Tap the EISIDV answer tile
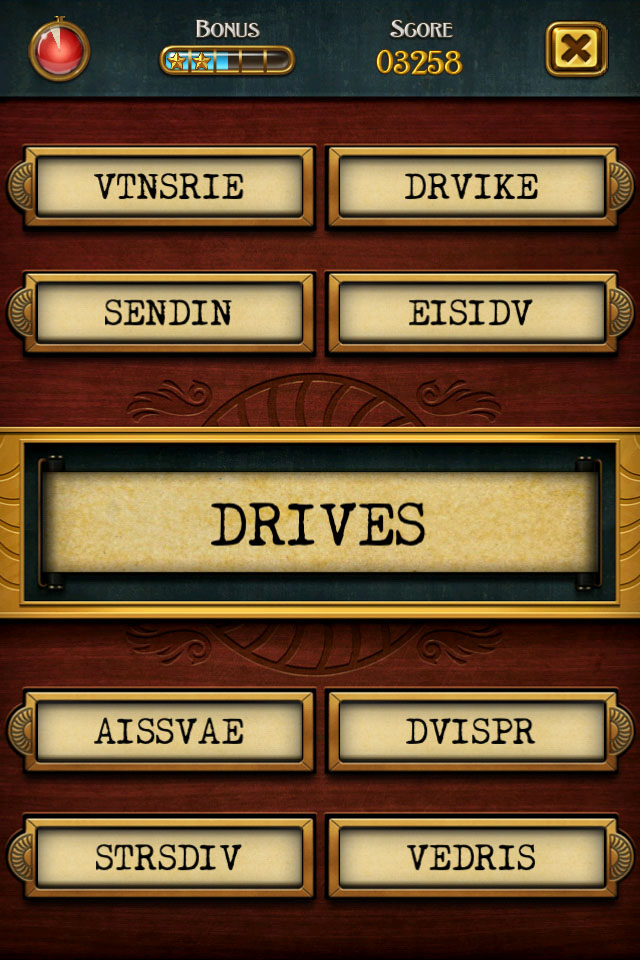This screenshot has height=960, width=640. click(471, 313)
